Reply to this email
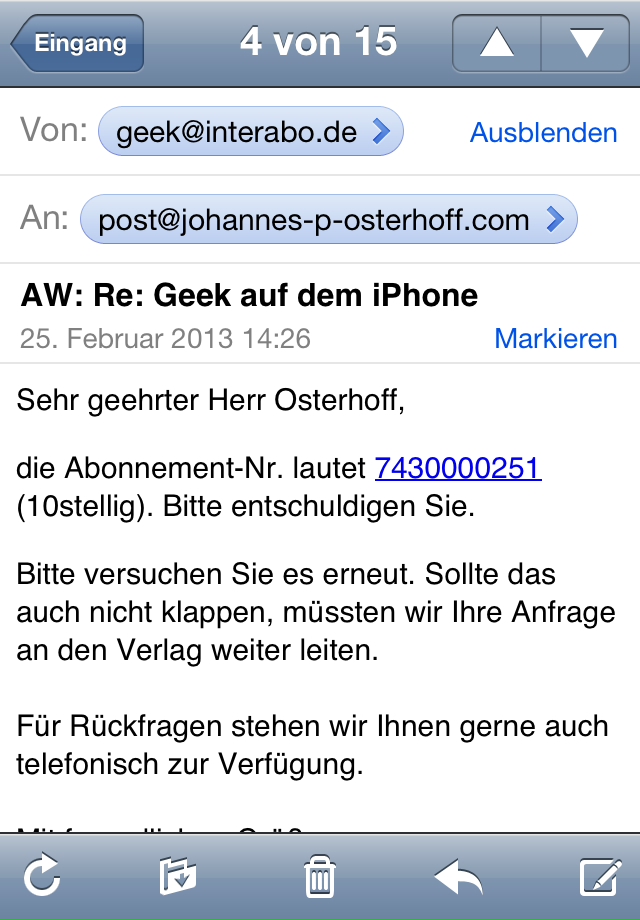This screenshot has height=920, width=640. [x=459, y=878]
